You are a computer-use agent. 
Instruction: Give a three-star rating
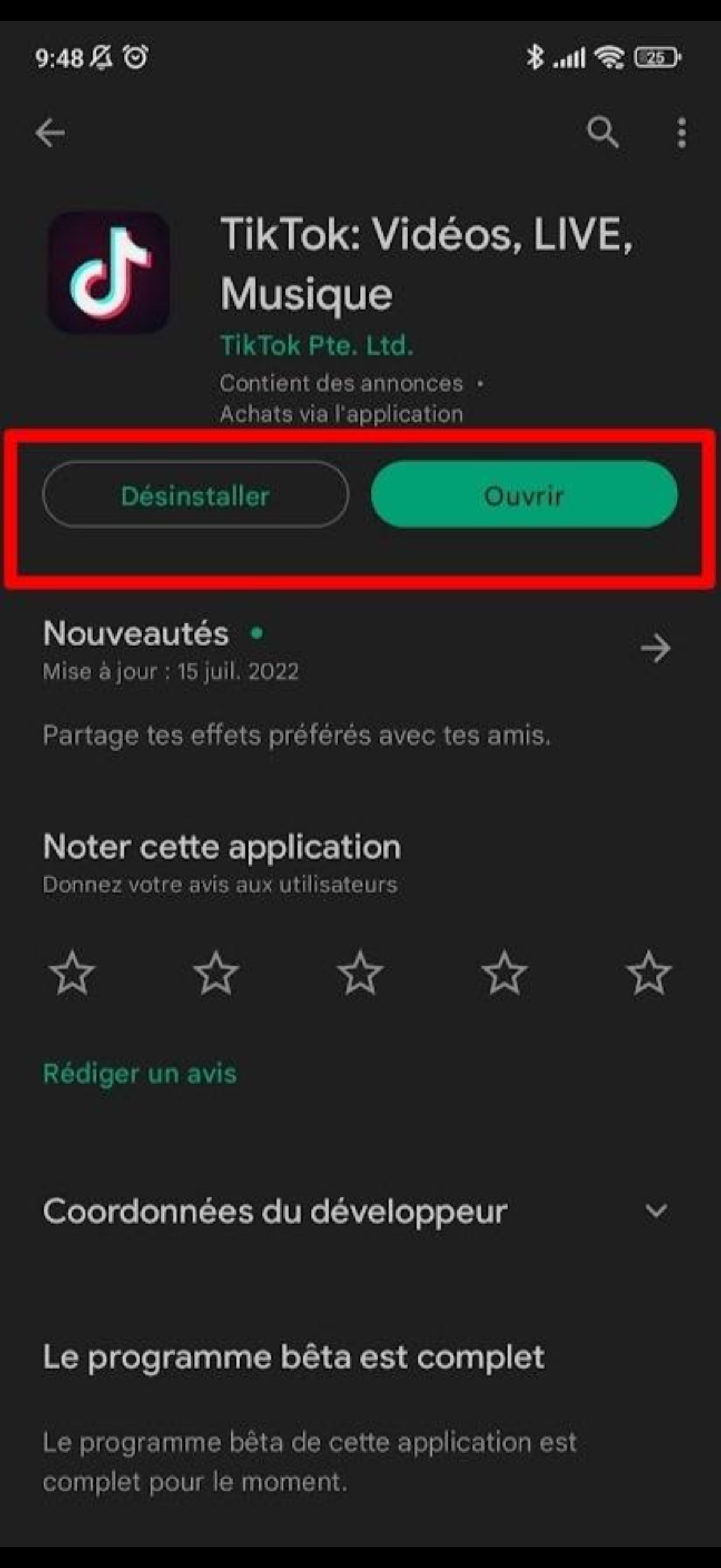pos(360,973)
